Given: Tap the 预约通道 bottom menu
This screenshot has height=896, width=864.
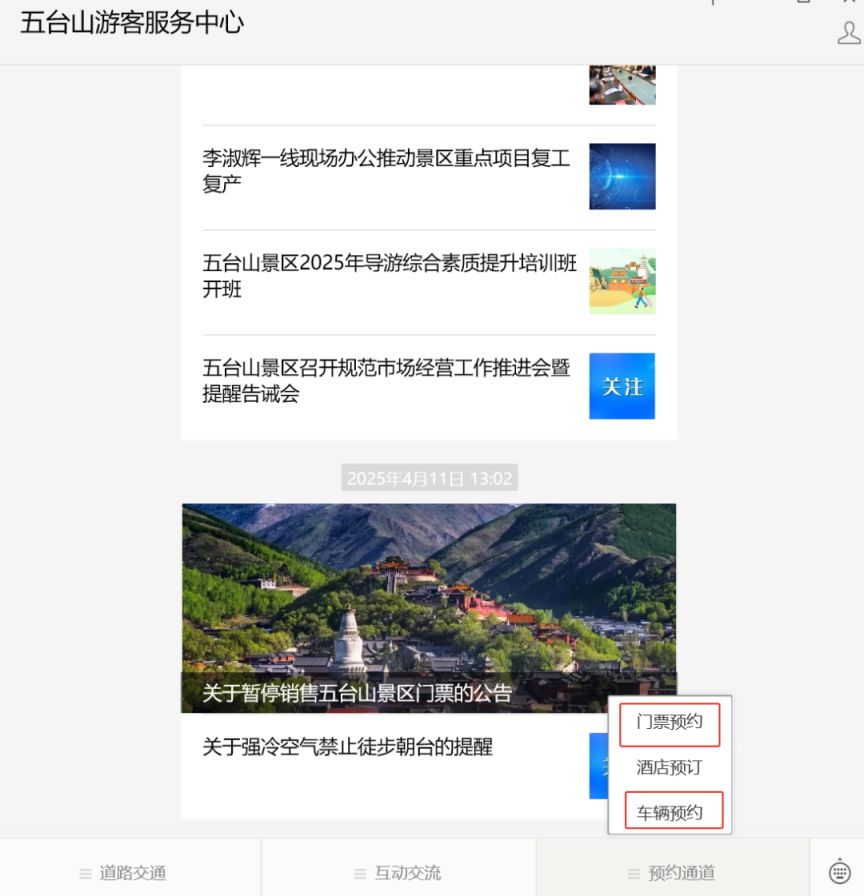Looking at the screenshot, I should coord(672,873).
